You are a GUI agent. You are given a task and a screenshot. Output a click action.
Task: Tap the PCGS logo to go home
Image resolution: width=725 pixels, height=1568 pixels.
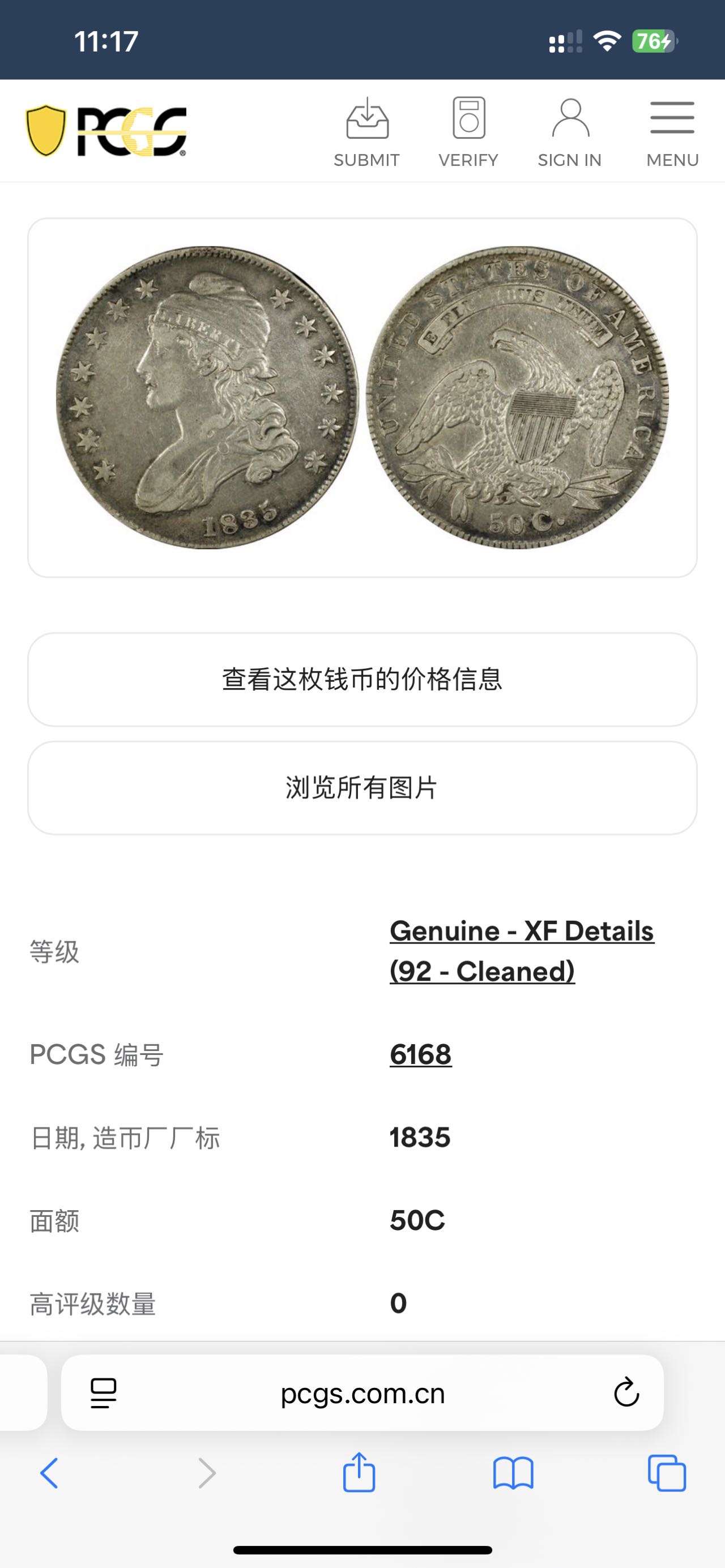(x=106, y=131)
